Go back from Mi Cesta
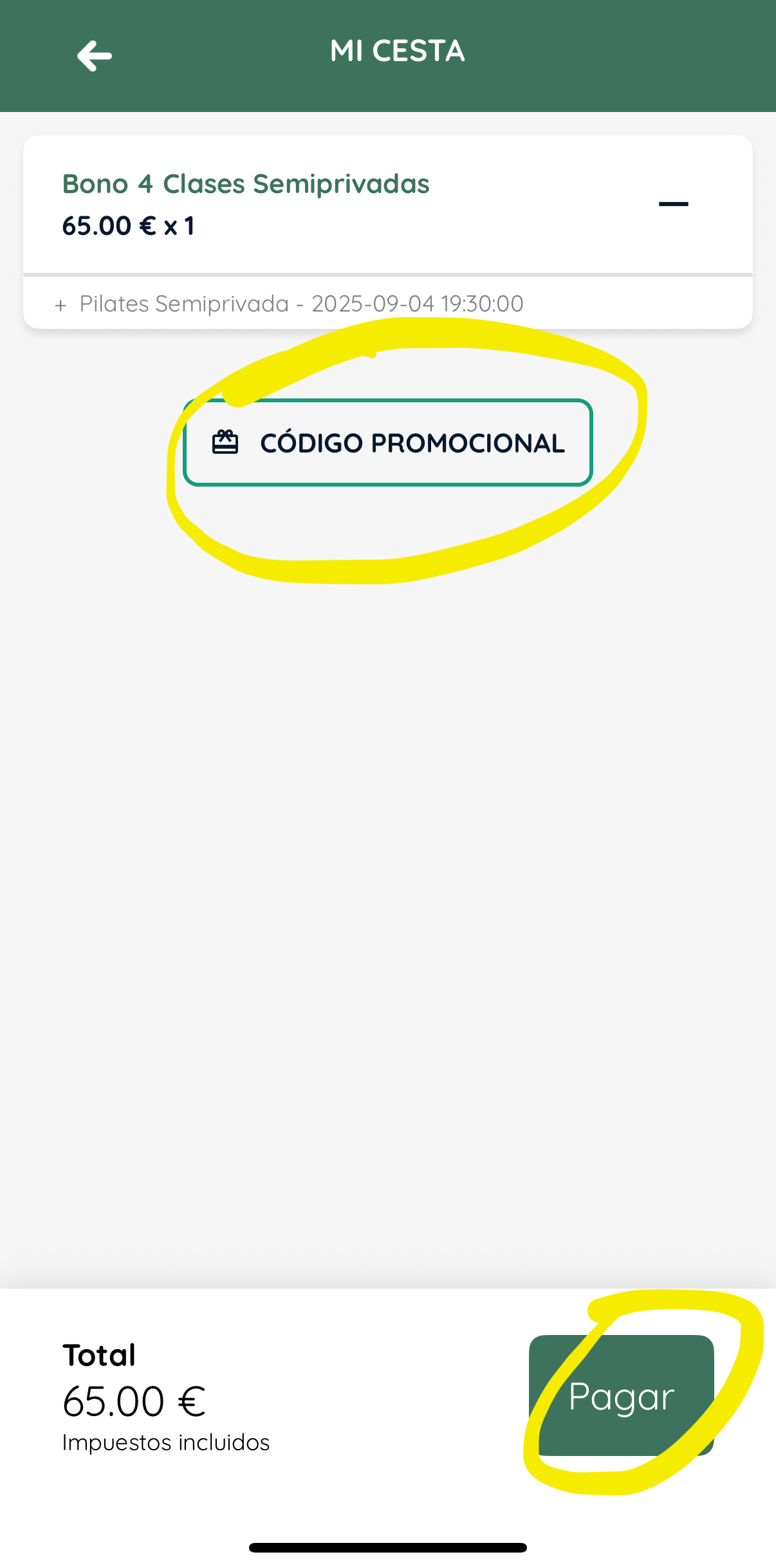Image resolution: width=776 pixels, height=1568 pixels. 94,56
